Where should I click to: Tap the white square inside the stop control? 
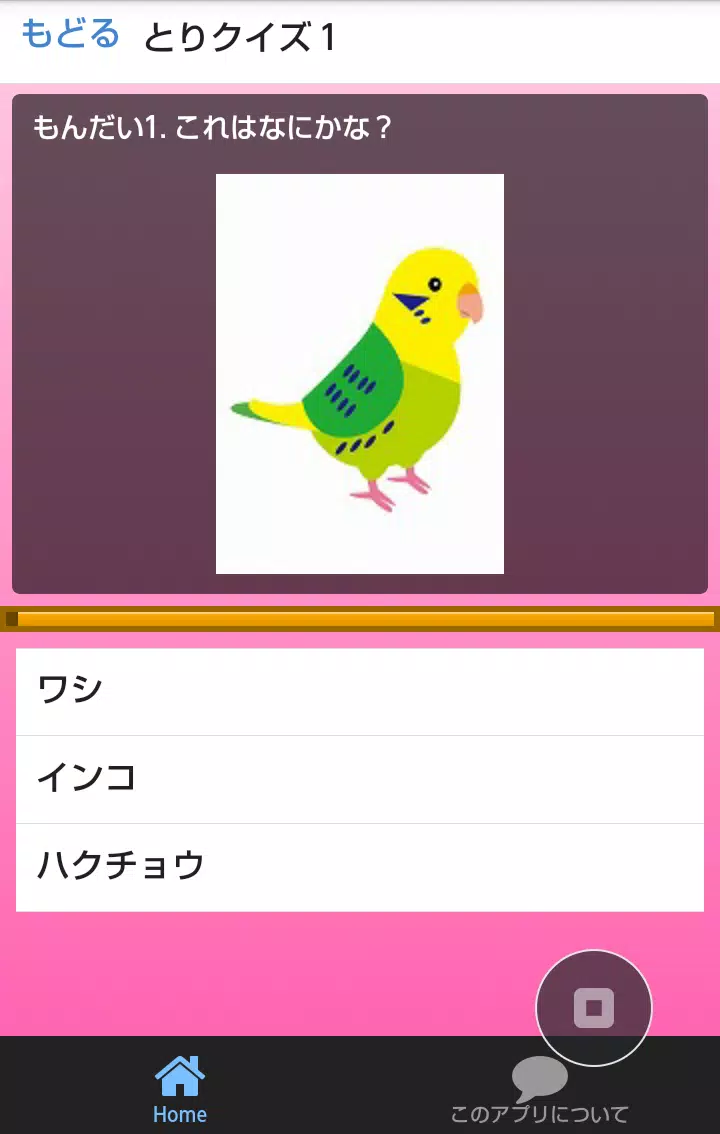pos(594,1008)
